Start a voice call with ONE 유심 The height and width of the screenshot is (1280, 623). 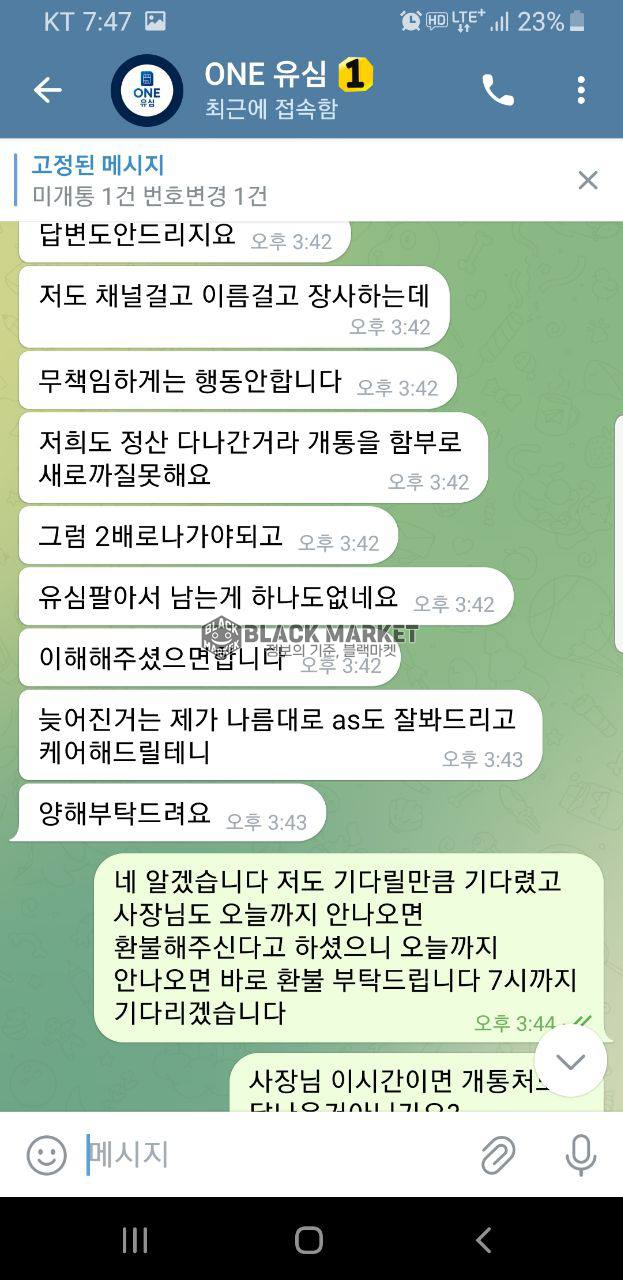[x=497, y=90]
